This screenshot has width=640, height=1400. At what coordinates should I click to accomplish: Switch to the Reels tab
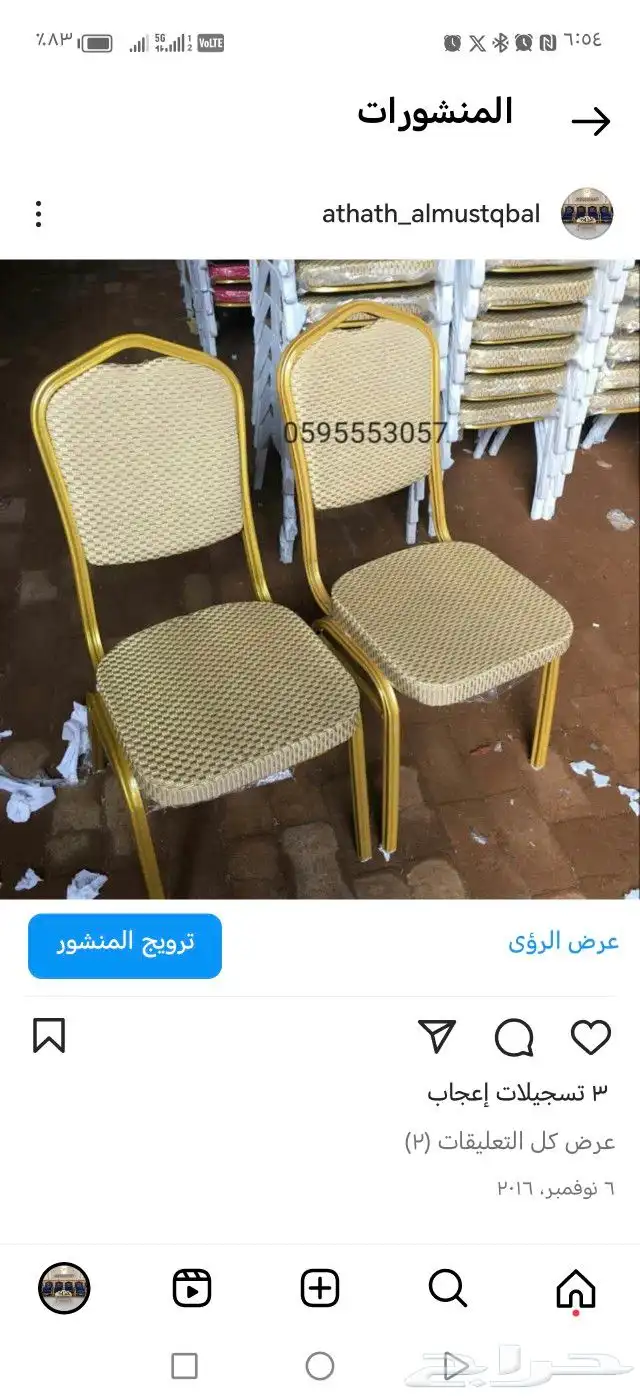[192, 1288]
